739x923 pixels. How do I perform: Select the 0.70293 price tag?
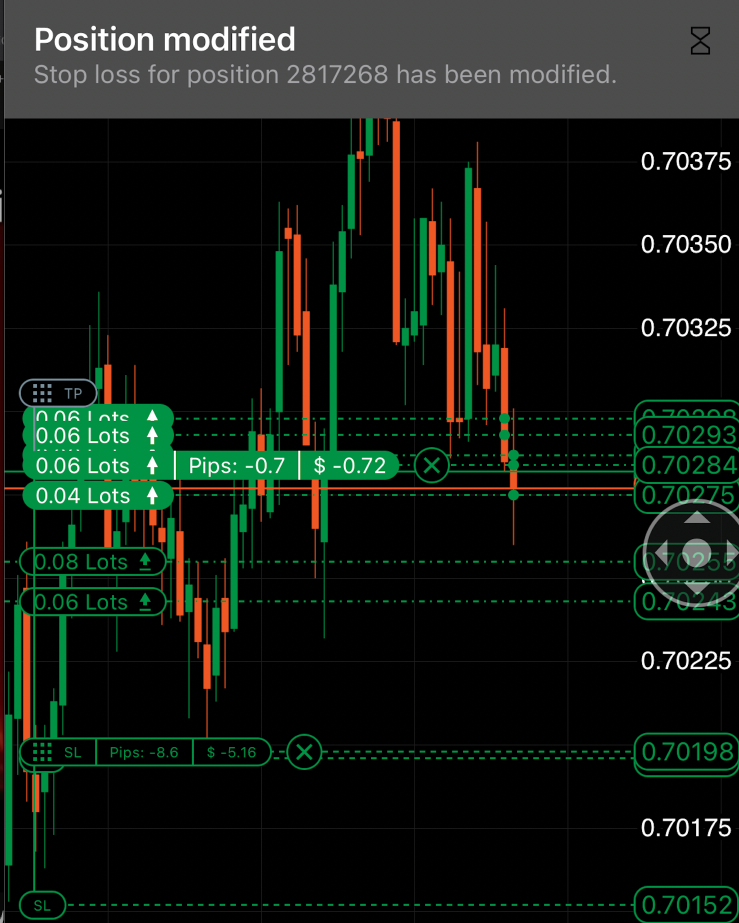[687, 435]
